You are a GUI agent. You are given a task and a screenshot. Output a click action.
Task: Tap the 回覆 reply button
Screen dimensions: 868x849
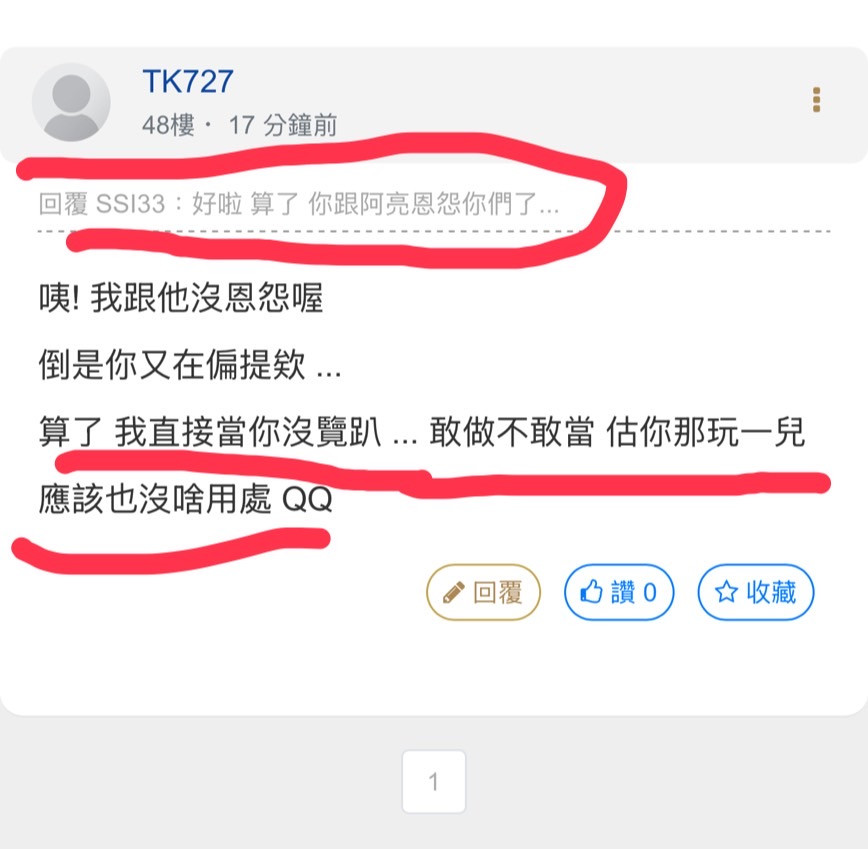coord(483,592)
